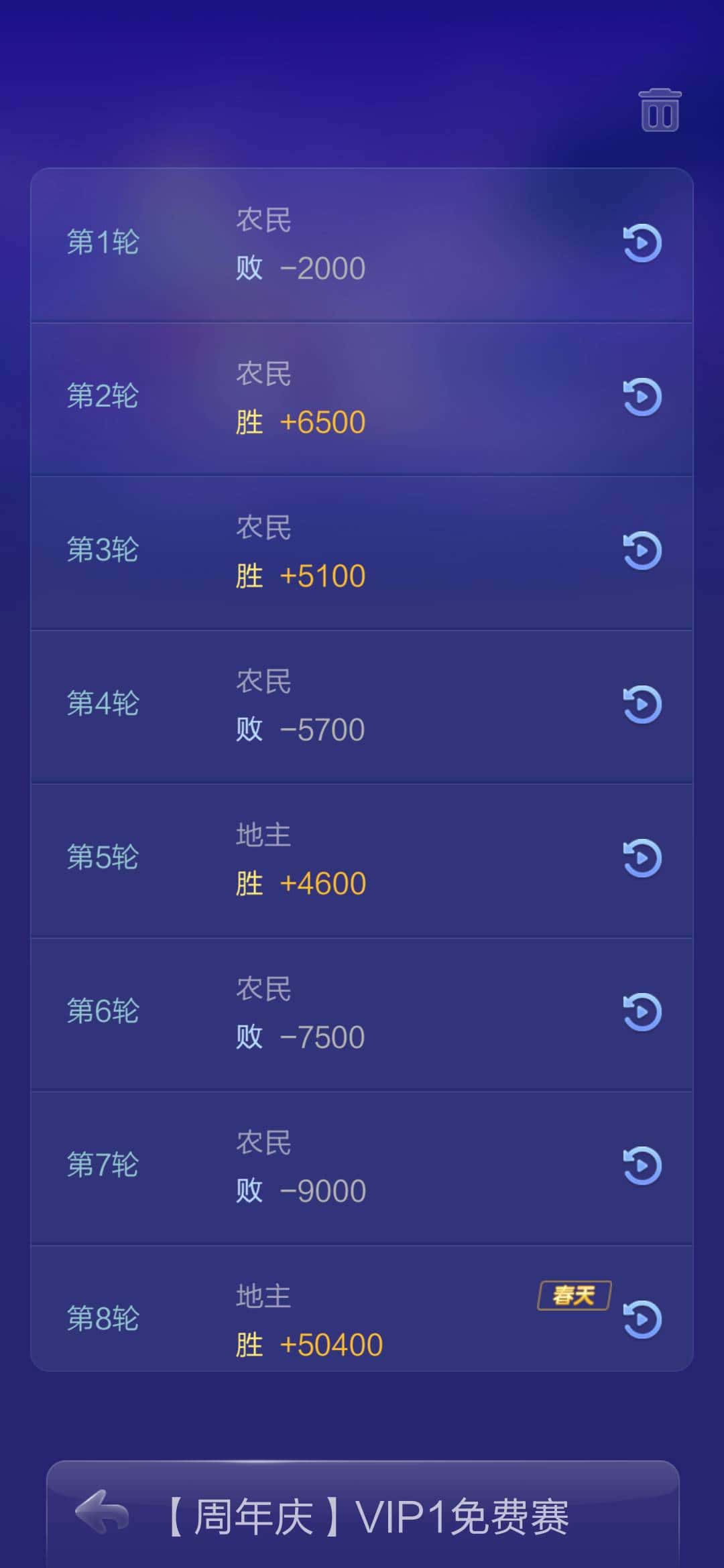Image resolution: width=724 pixels, height=1568 pixels.
Task: Open the replay for round 2
Action: click(642, 398)
